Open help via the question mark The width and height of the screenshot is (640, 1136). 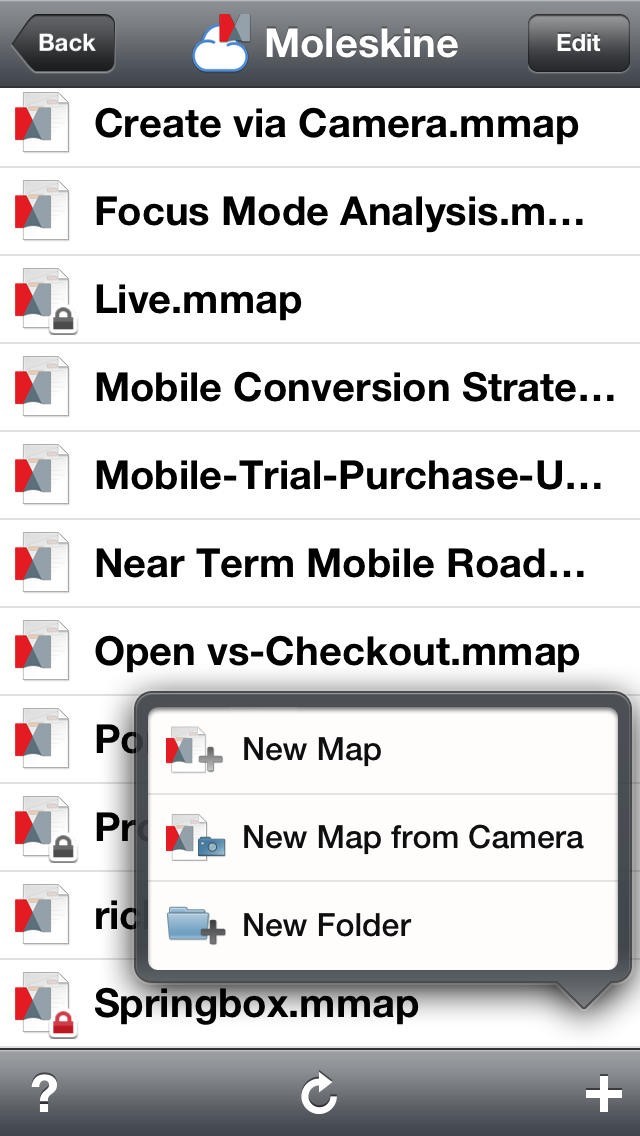click(x=44, y=1093)
